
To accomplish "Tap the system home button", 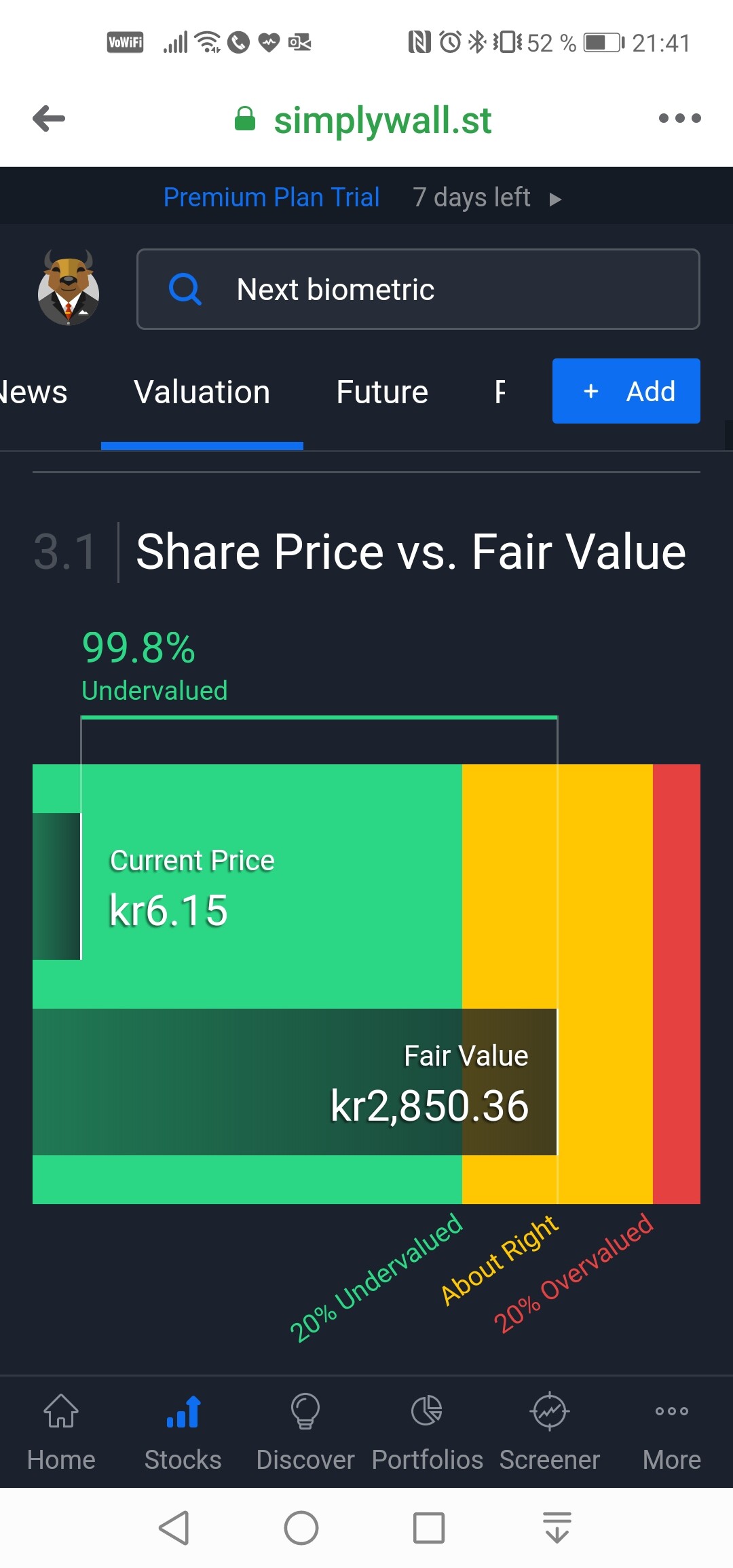I will coord(301,1528).
